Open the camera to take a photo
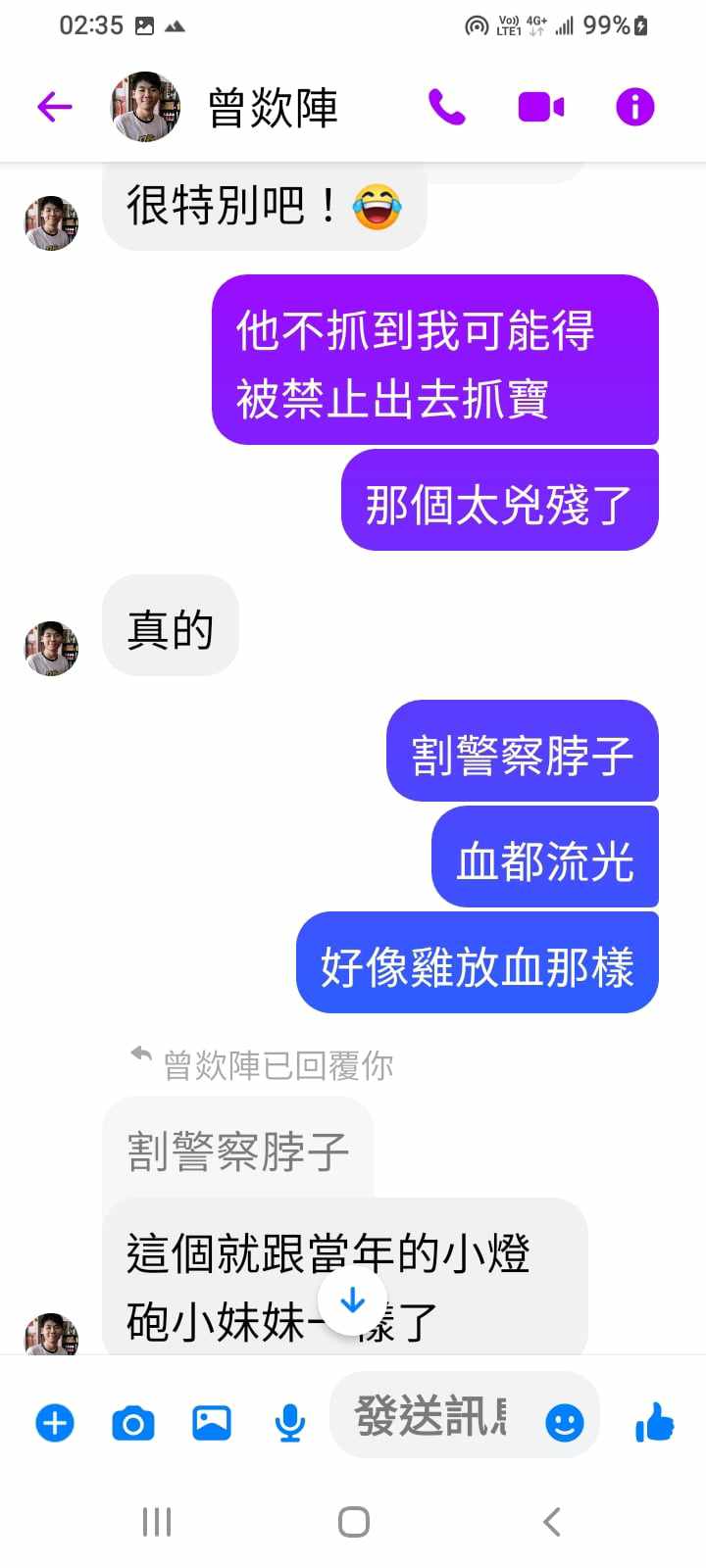This screenshot has height=1568, width=706. click(133, 1422)
